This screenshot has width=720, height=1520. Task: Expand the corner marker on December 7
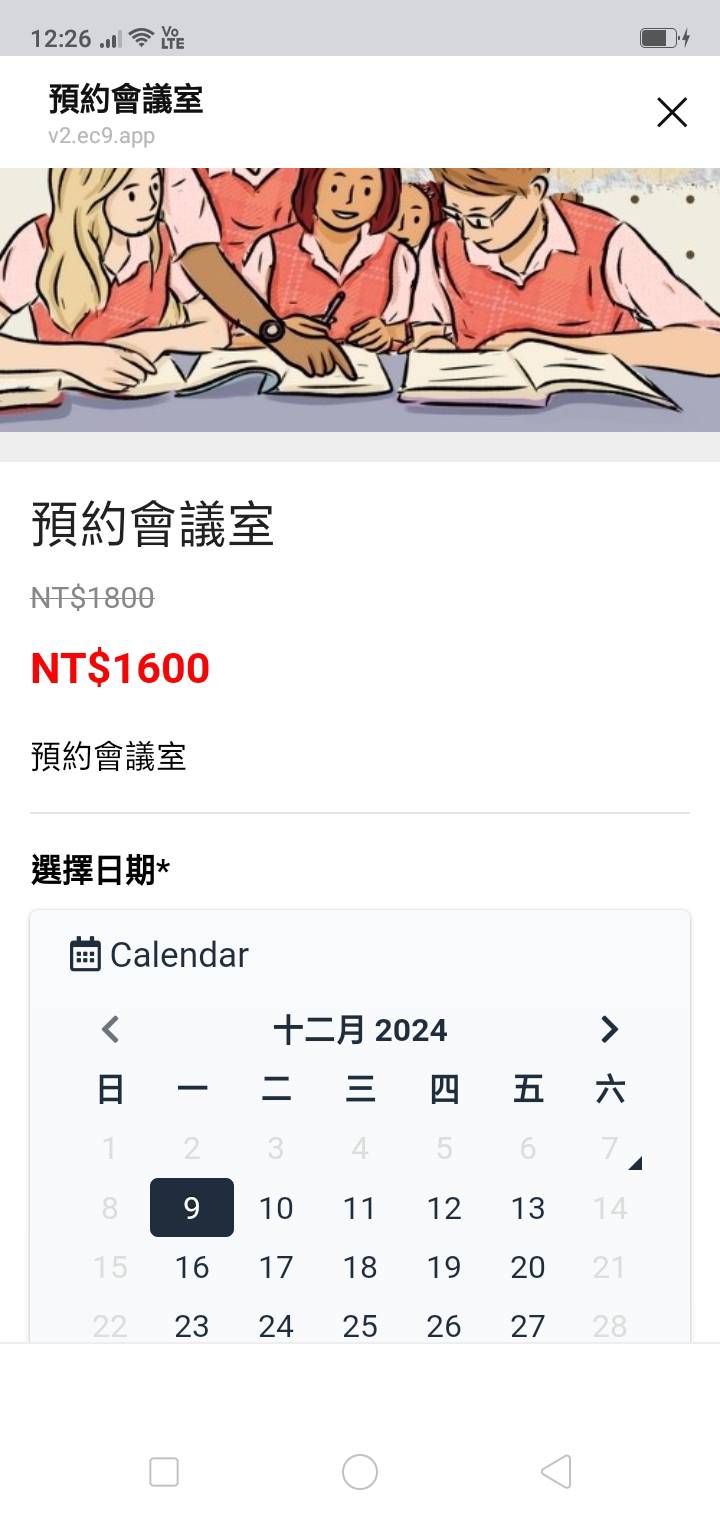635,1162
